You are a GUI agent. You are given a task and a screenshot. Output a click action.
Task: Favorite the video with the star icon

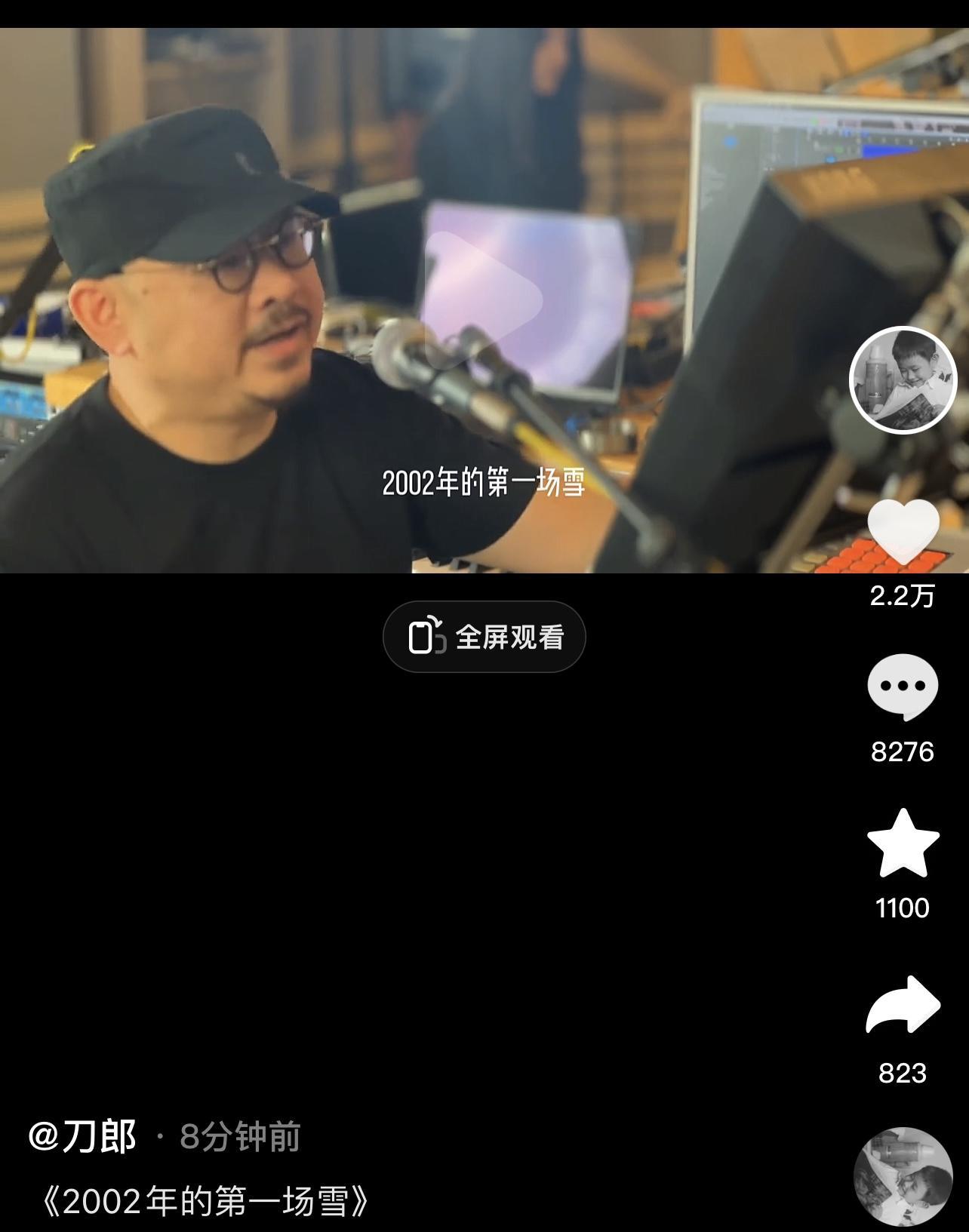click(x=903, y=843)
